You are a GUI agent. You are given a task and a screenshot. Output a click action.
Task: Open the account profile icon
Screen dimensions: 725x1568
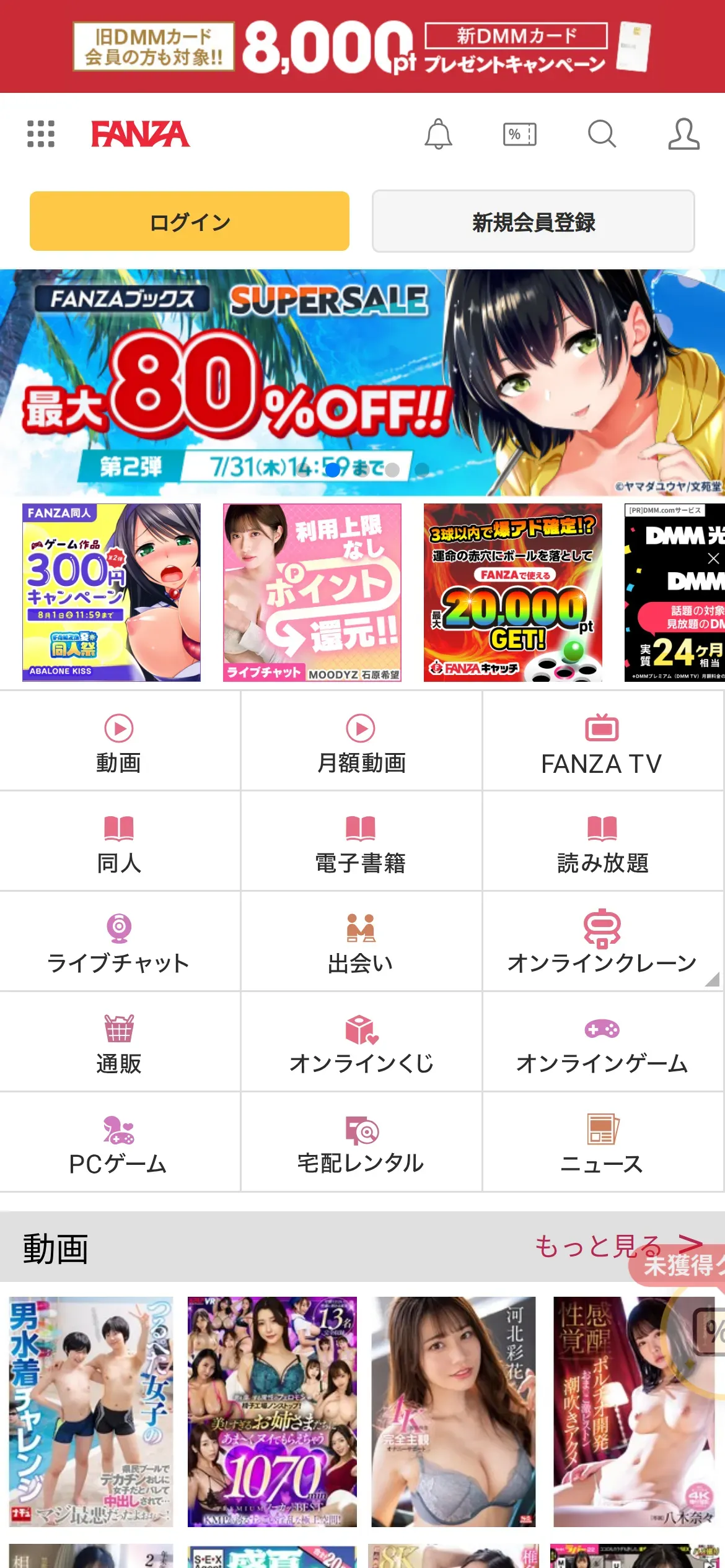coord(683,134)
